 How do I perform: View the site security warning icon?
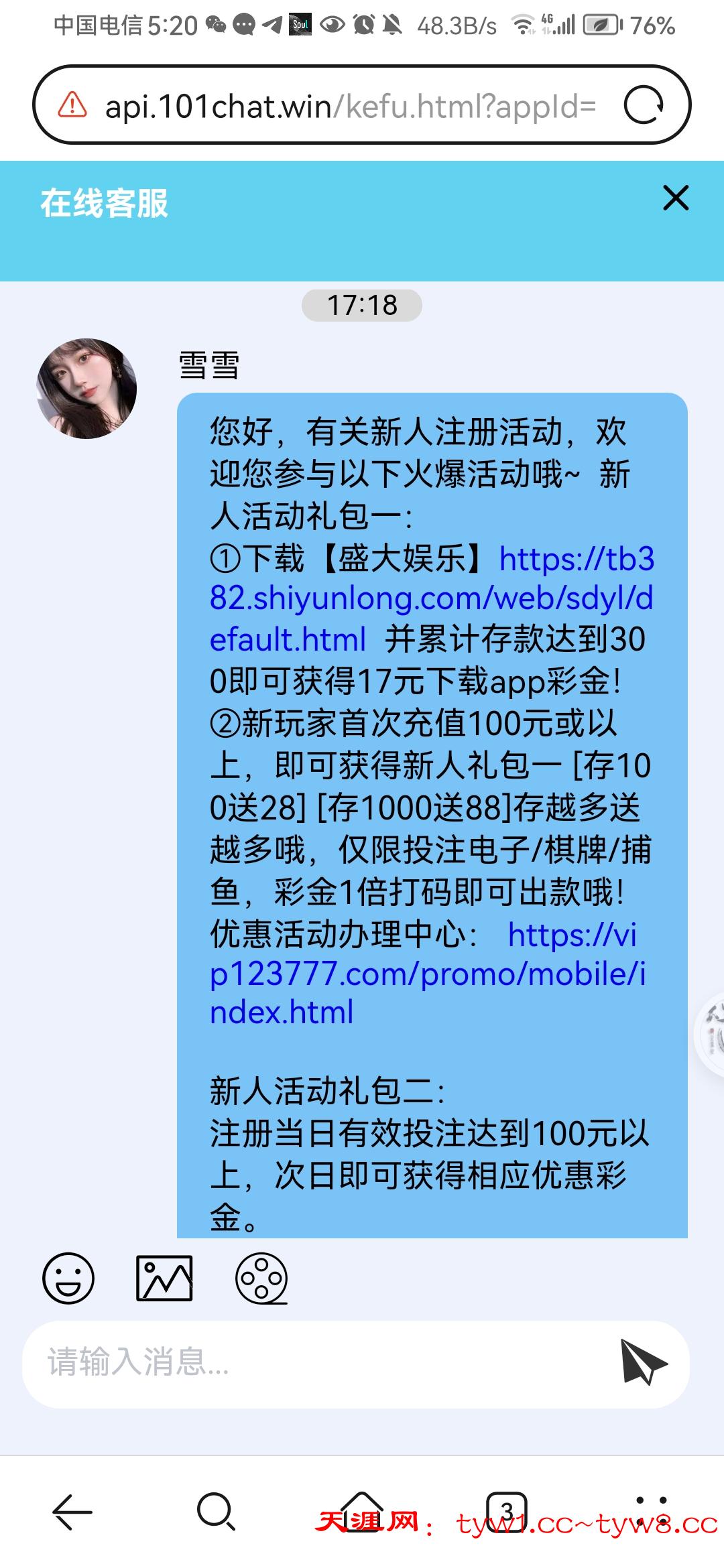(72, 105)
